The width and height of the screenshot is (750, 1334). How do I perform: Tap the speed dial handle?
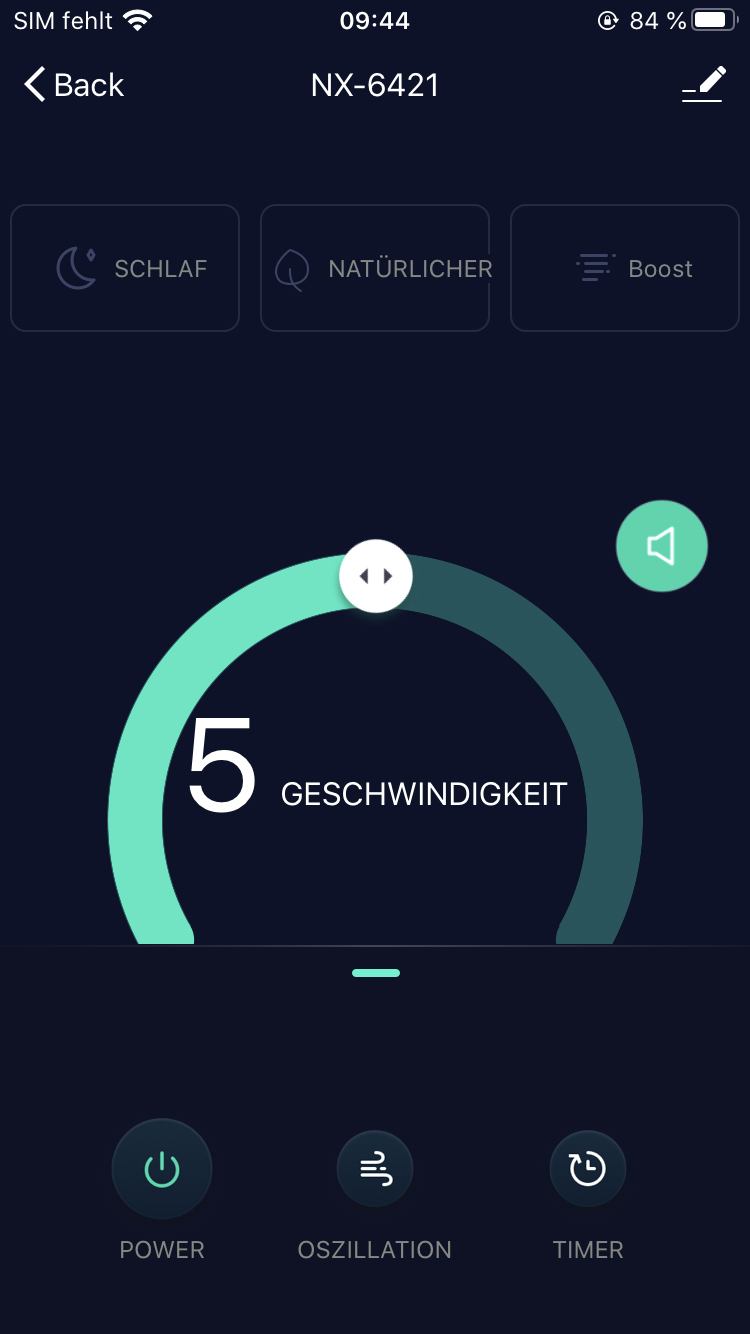(x=375, y=576)
